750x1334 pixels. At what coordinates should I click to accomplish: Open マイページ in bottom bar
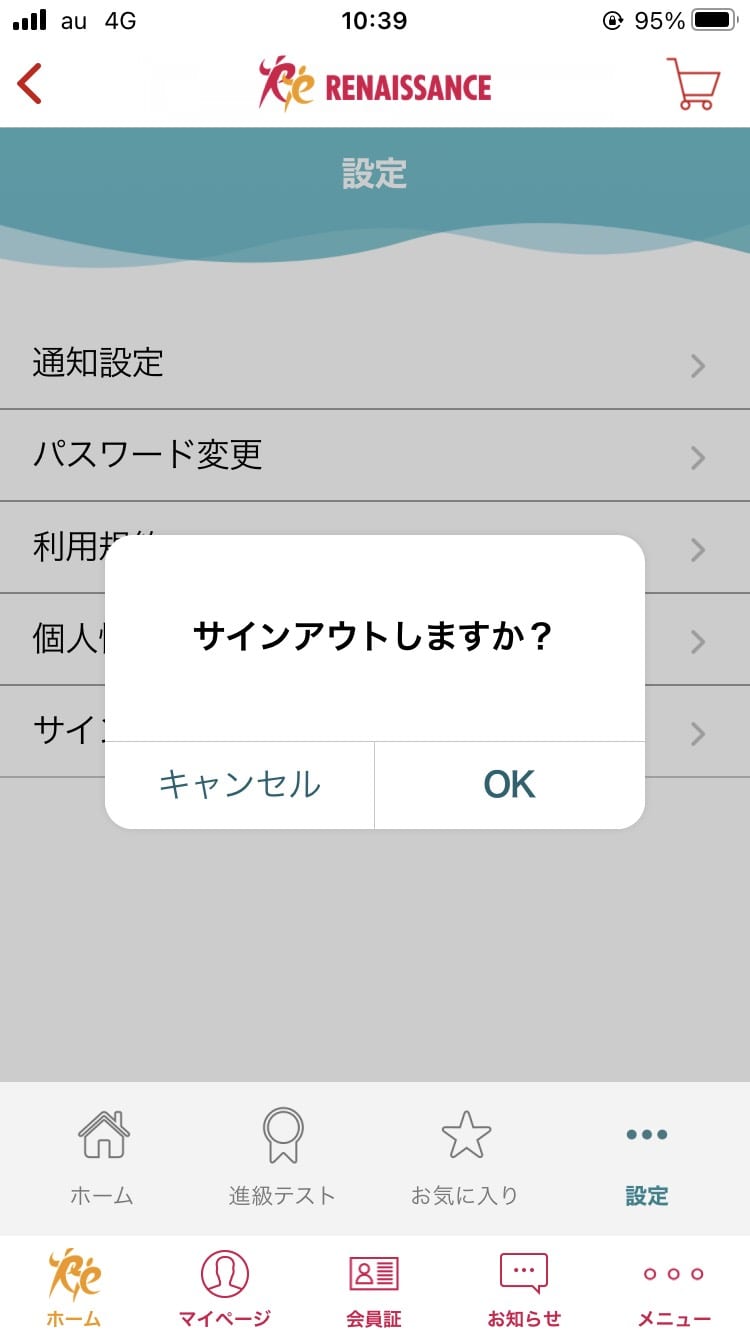224,1288
